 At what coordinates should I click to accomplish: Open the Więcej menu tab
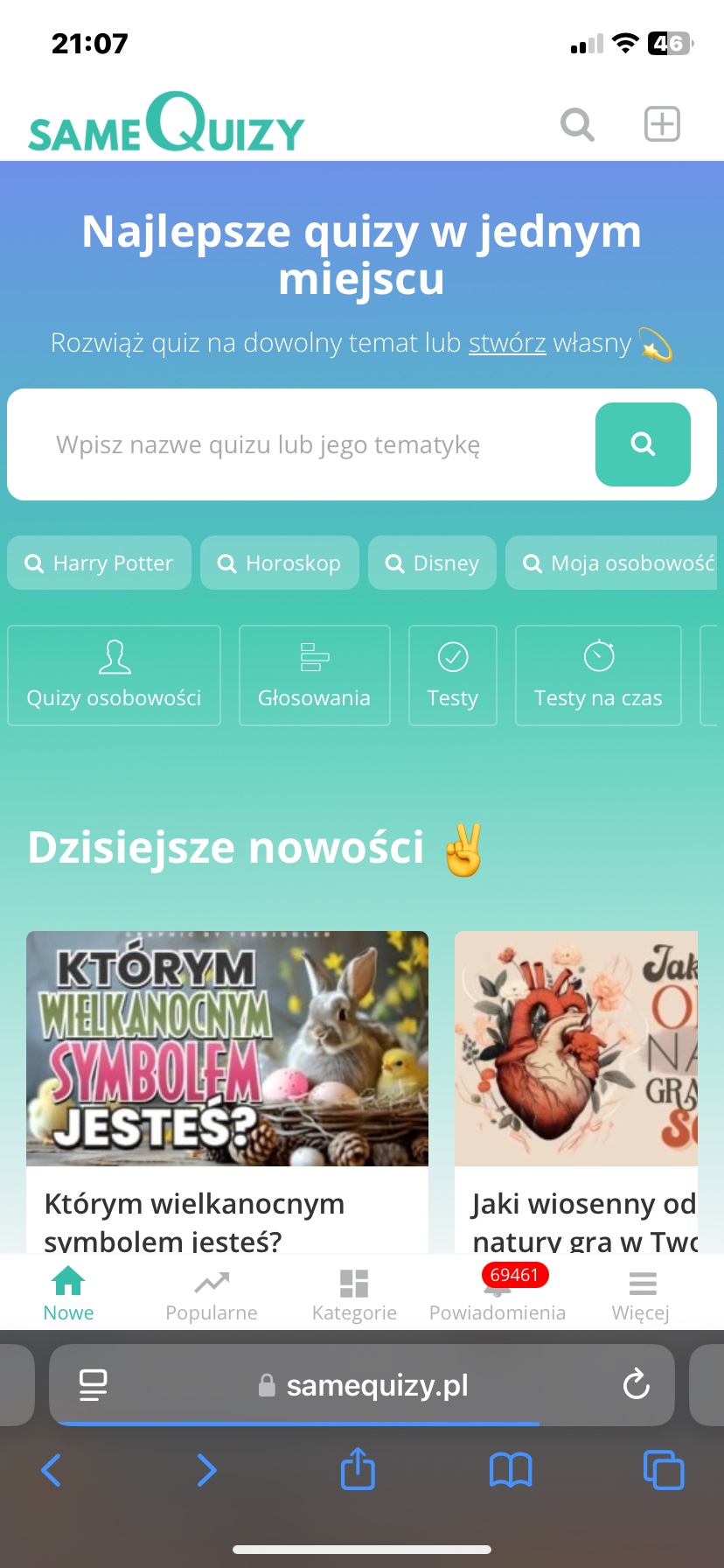(641, 1295)
